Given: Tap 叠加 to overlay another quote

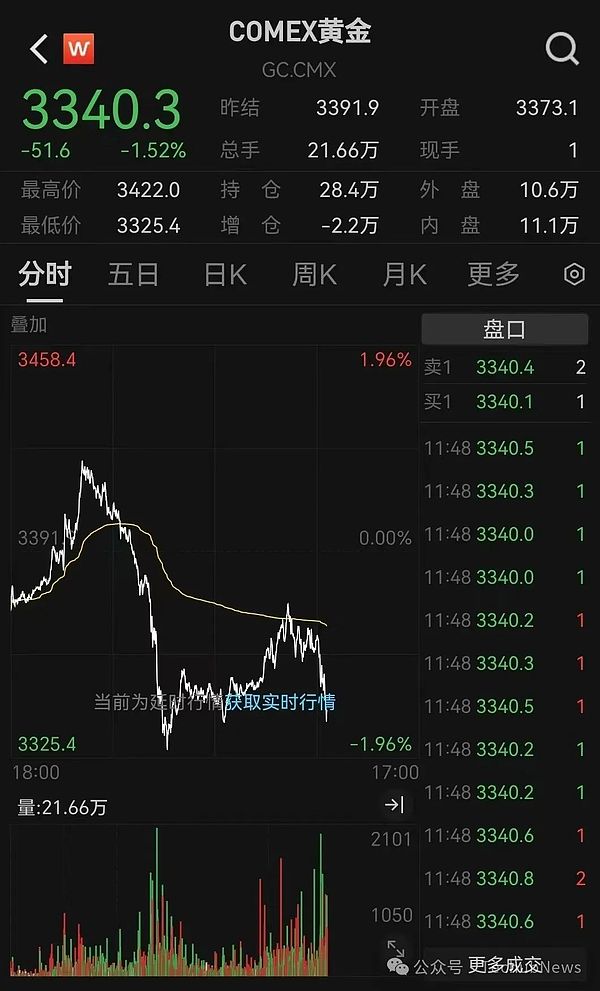Looking at the screenshot, I should point(29,325).
